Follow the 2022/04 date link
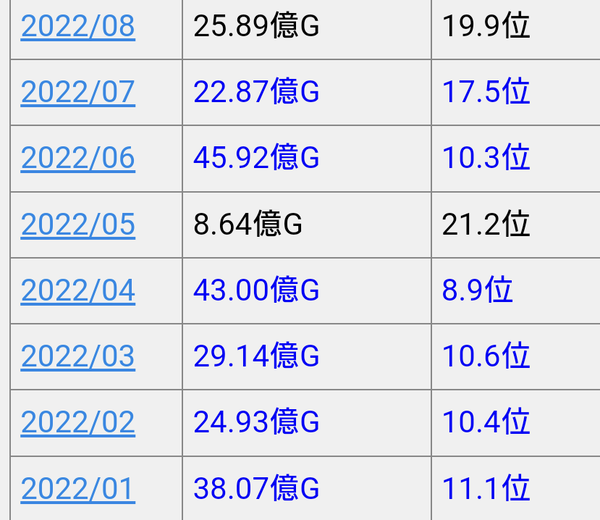This screenshot has width=600, height=520. [77, 291]
